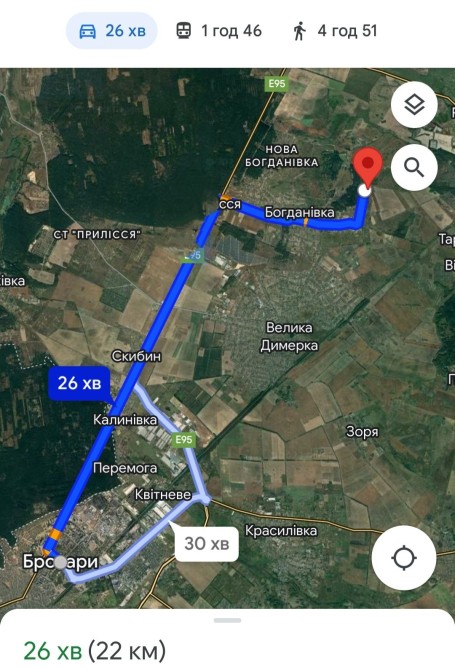
Task: Tap the 26 хв route label
Action: pyautogui.click(x=79, y=383)
